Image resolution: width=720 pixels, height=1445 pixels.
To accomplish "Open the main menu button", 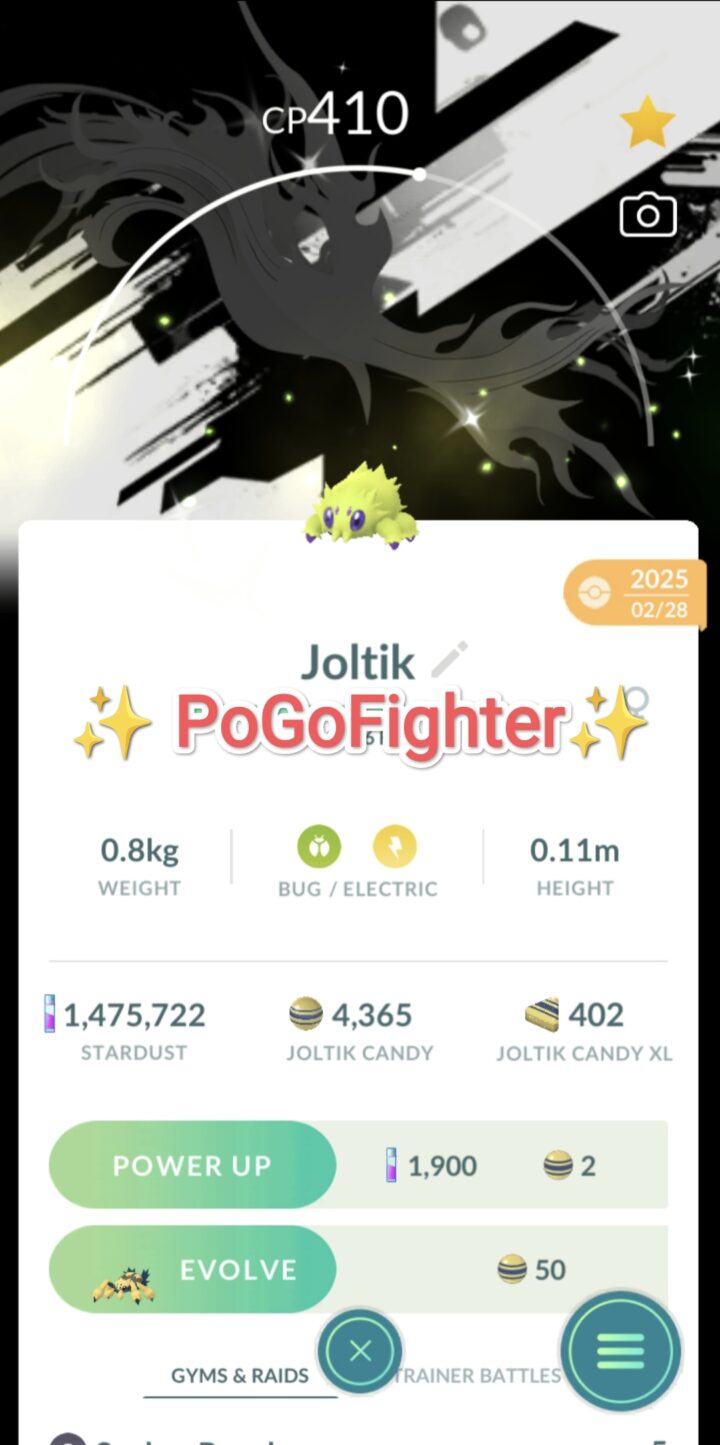I will click(x=620, y=1352).
